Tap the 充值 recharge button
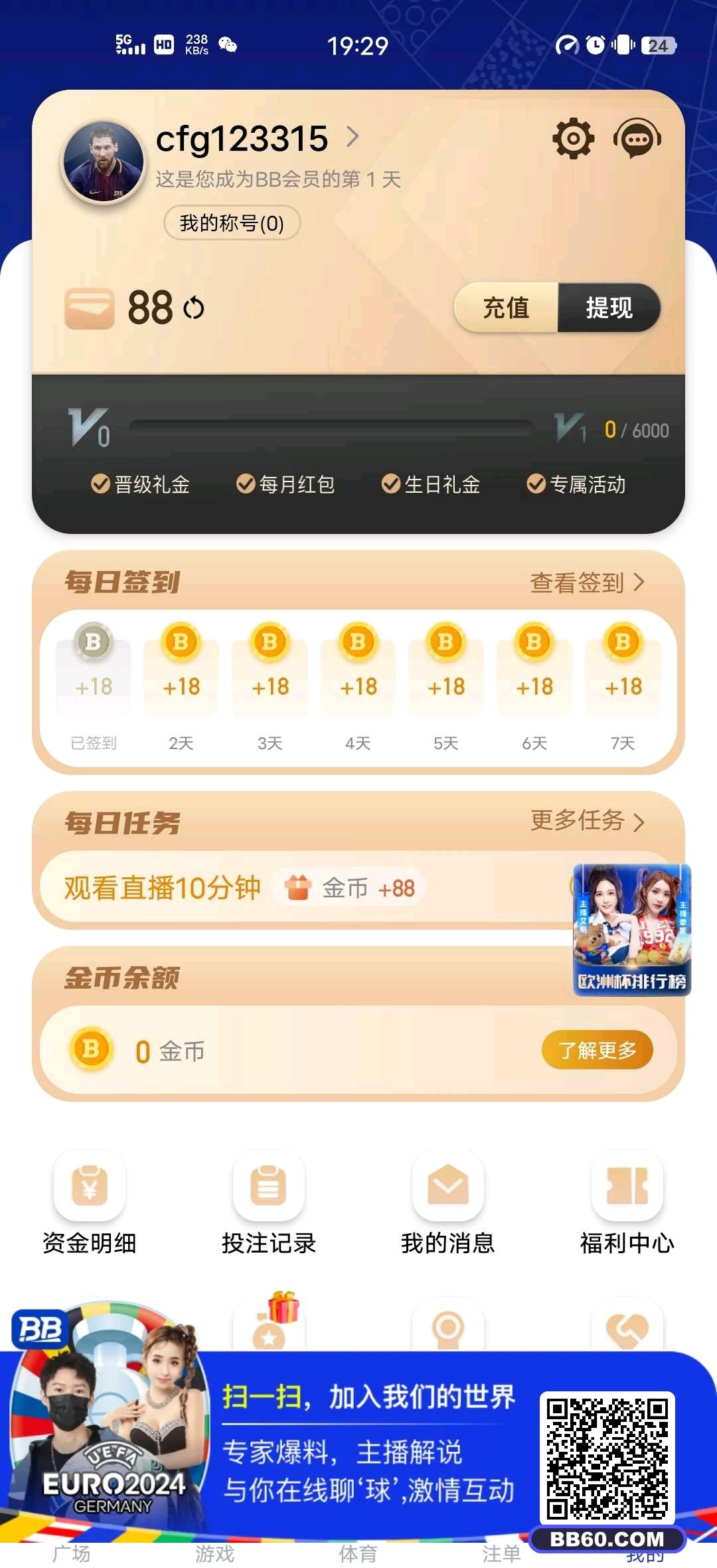Screen dimensions: 717x1568 (506, 307)
